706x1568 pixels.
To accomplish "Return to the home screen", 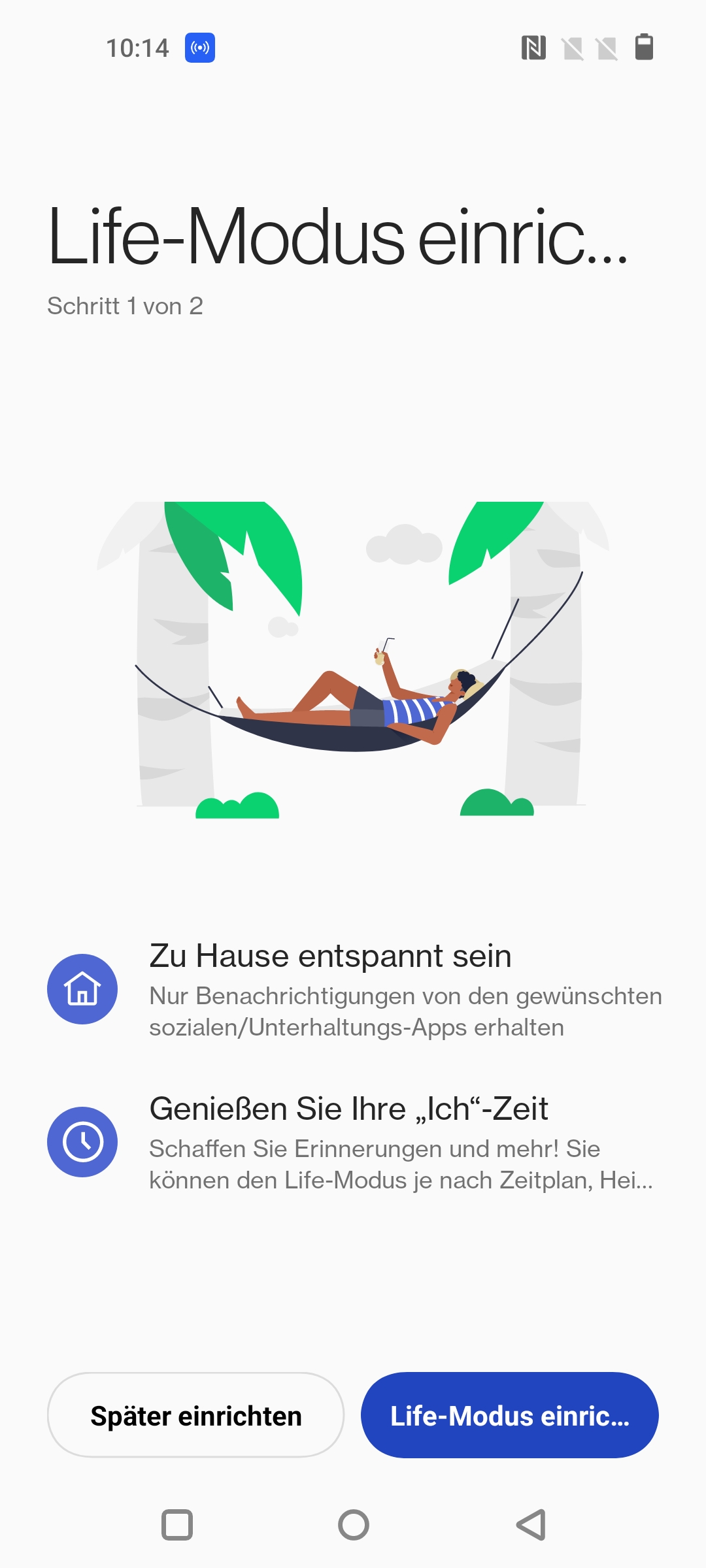I will click(354, 1525).
